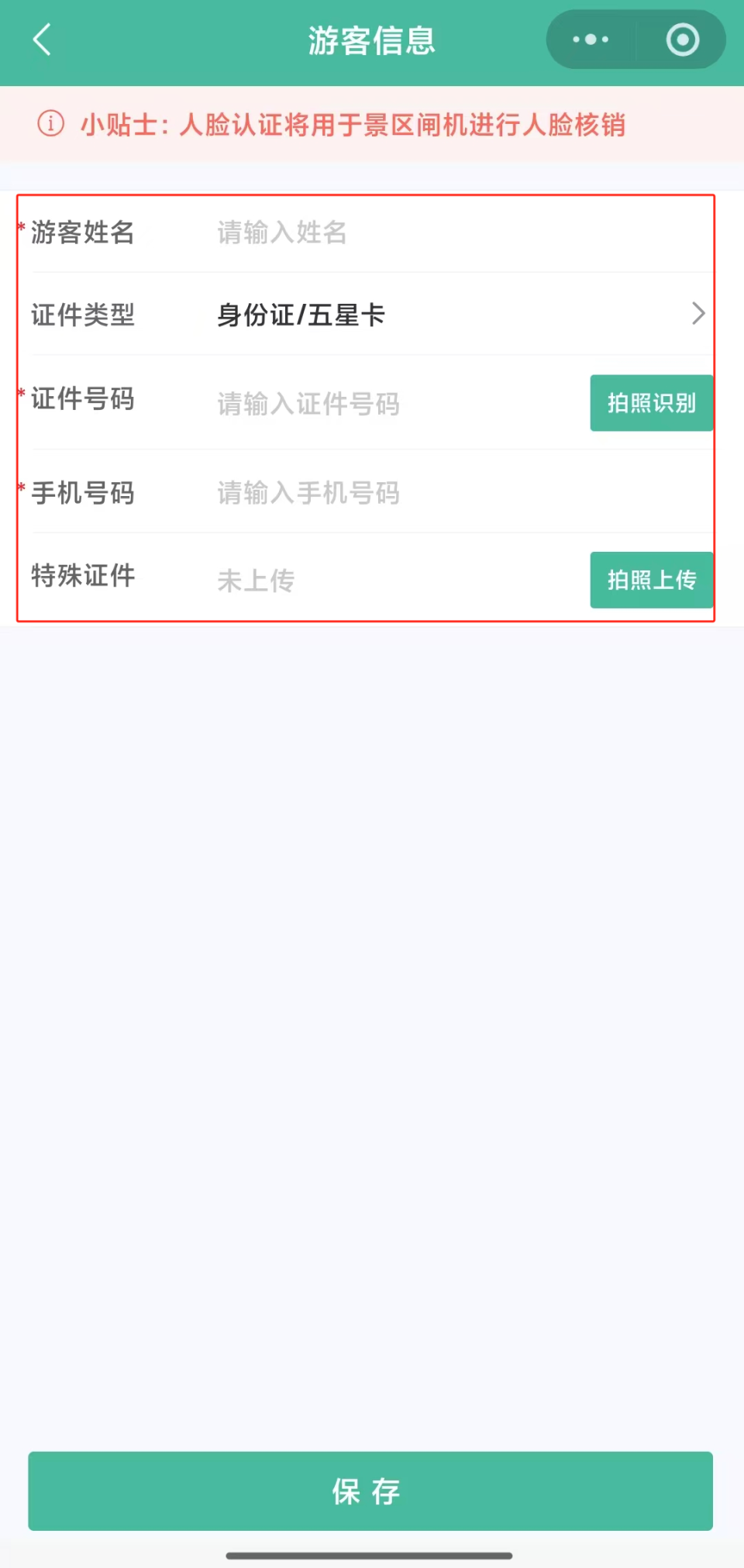Click the info icon in the tip banner
This screenshot has width=744, height=1568.
(x=50, y=124)
